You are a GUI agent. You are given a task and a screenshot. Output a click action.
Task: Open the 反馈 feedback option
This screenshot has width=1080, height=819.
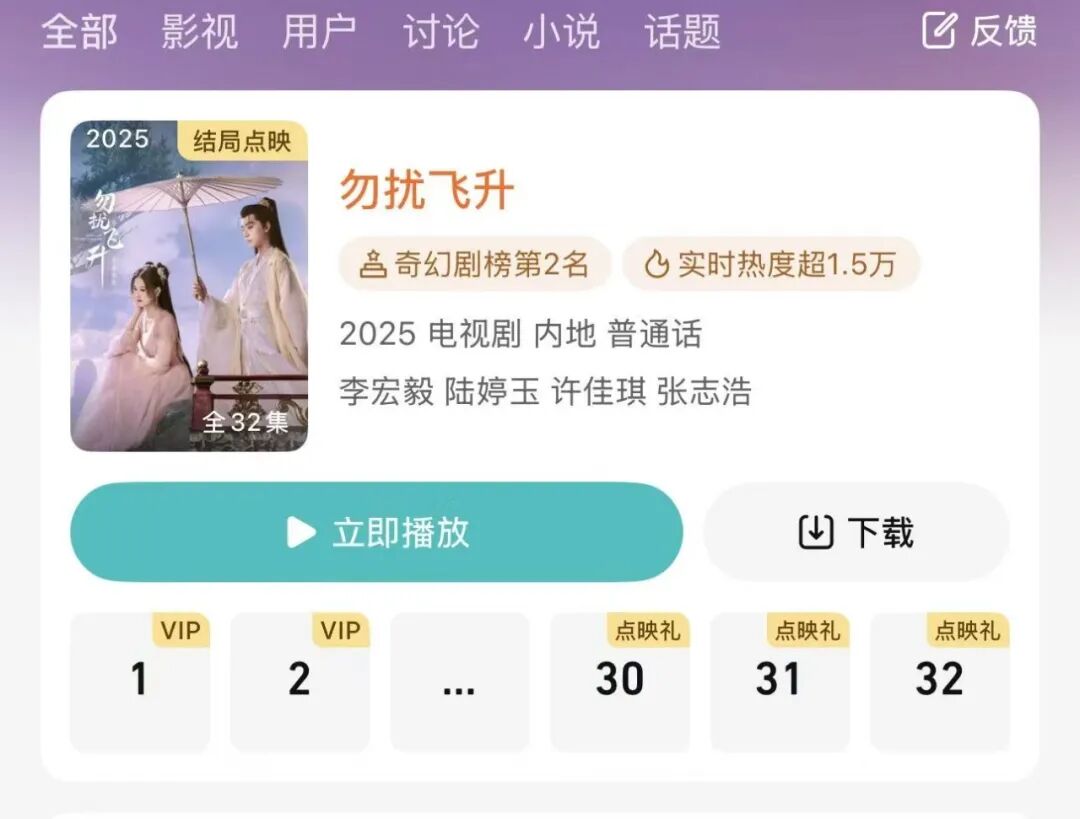click(979, 31)
